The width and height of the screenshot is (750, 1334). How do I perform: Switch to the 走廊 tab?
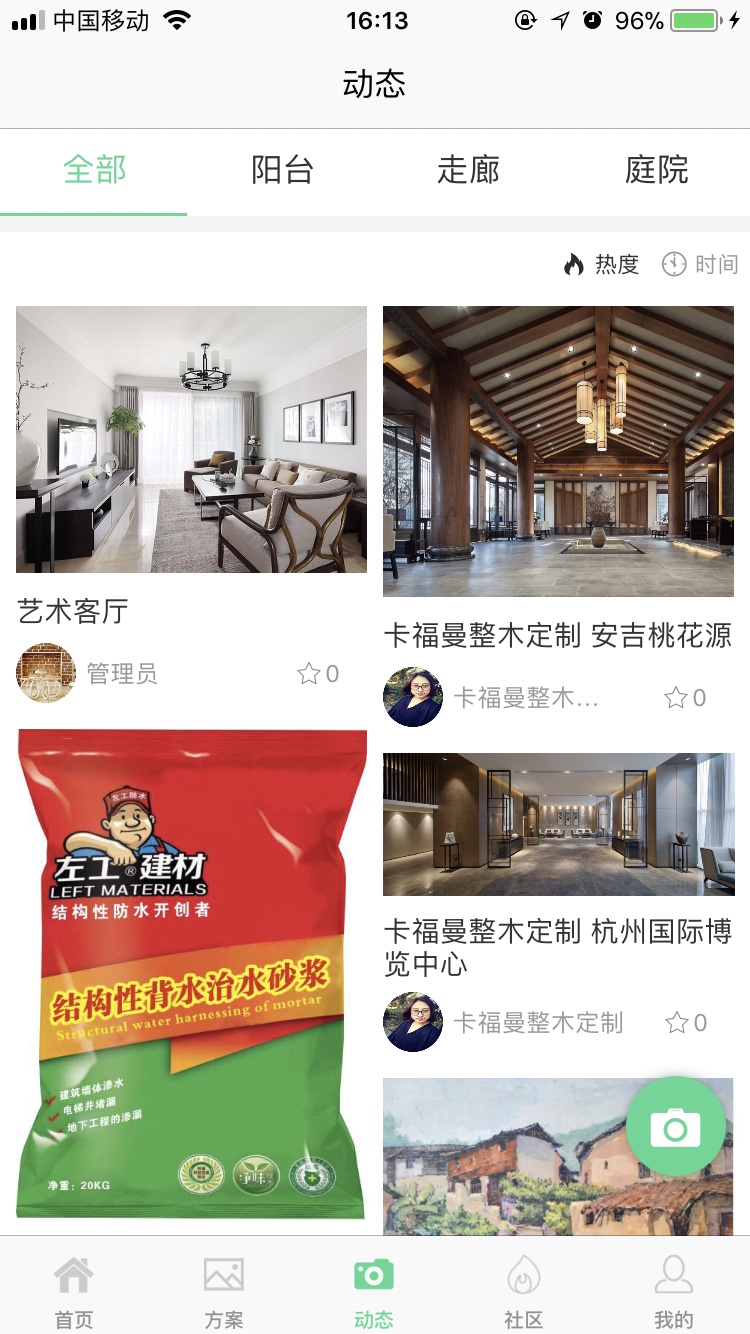click(x=468, y=170)
